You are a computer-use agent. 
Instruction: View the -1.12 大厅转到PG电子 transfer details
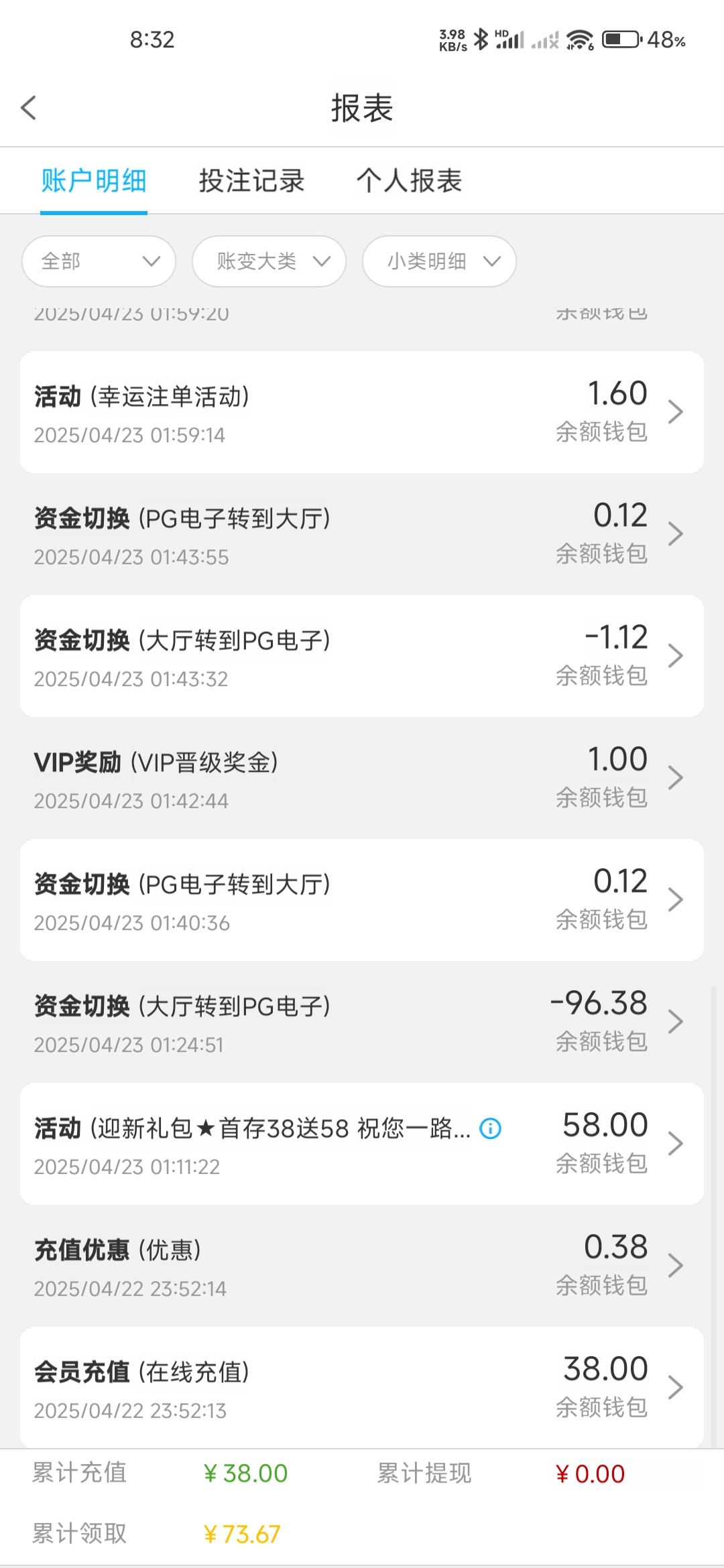(362, 656)
